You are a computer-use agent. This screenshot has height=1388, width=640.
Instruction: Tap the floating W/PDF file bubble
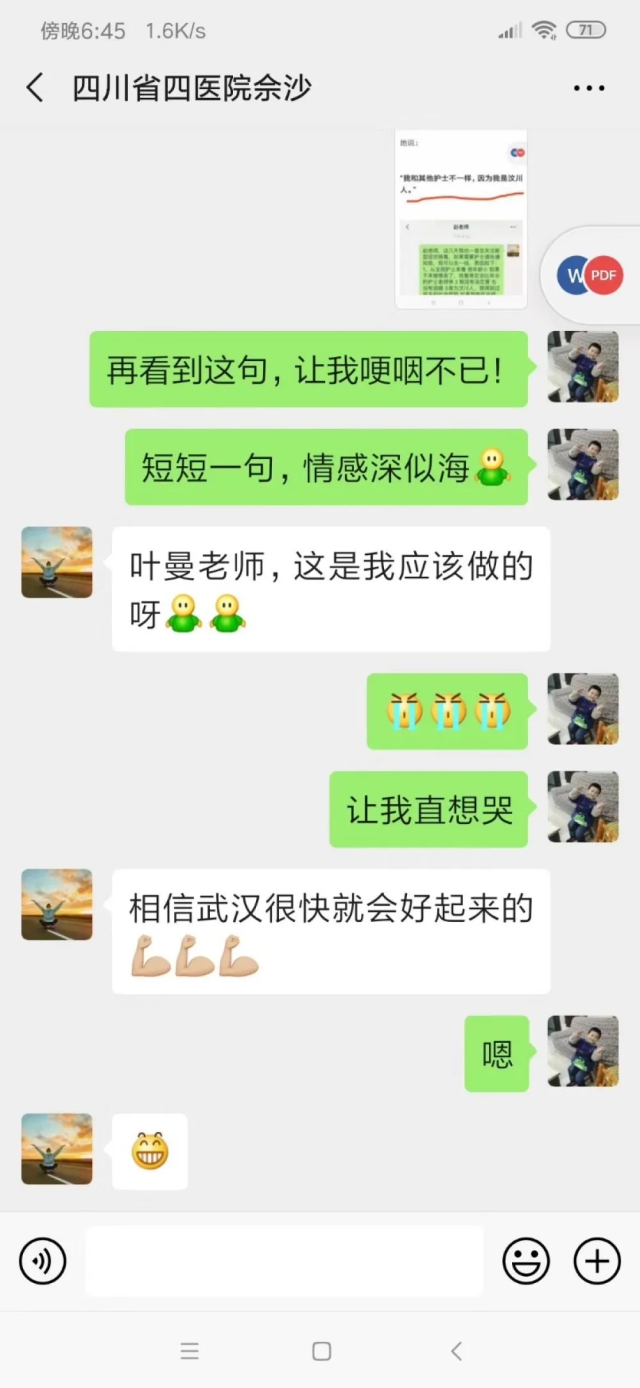click(x=590, y=275)
